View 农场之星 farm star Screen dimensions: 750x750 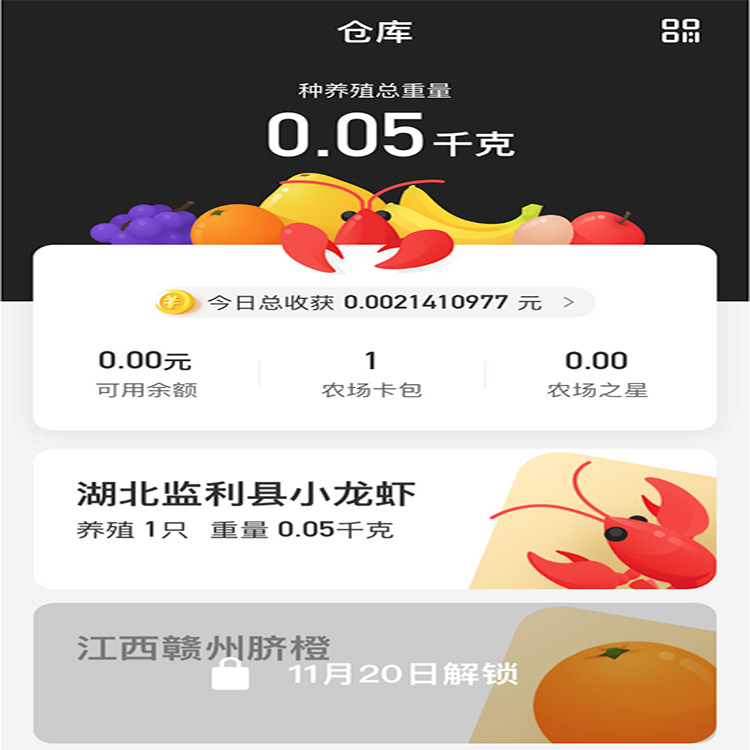coord(597,374)
